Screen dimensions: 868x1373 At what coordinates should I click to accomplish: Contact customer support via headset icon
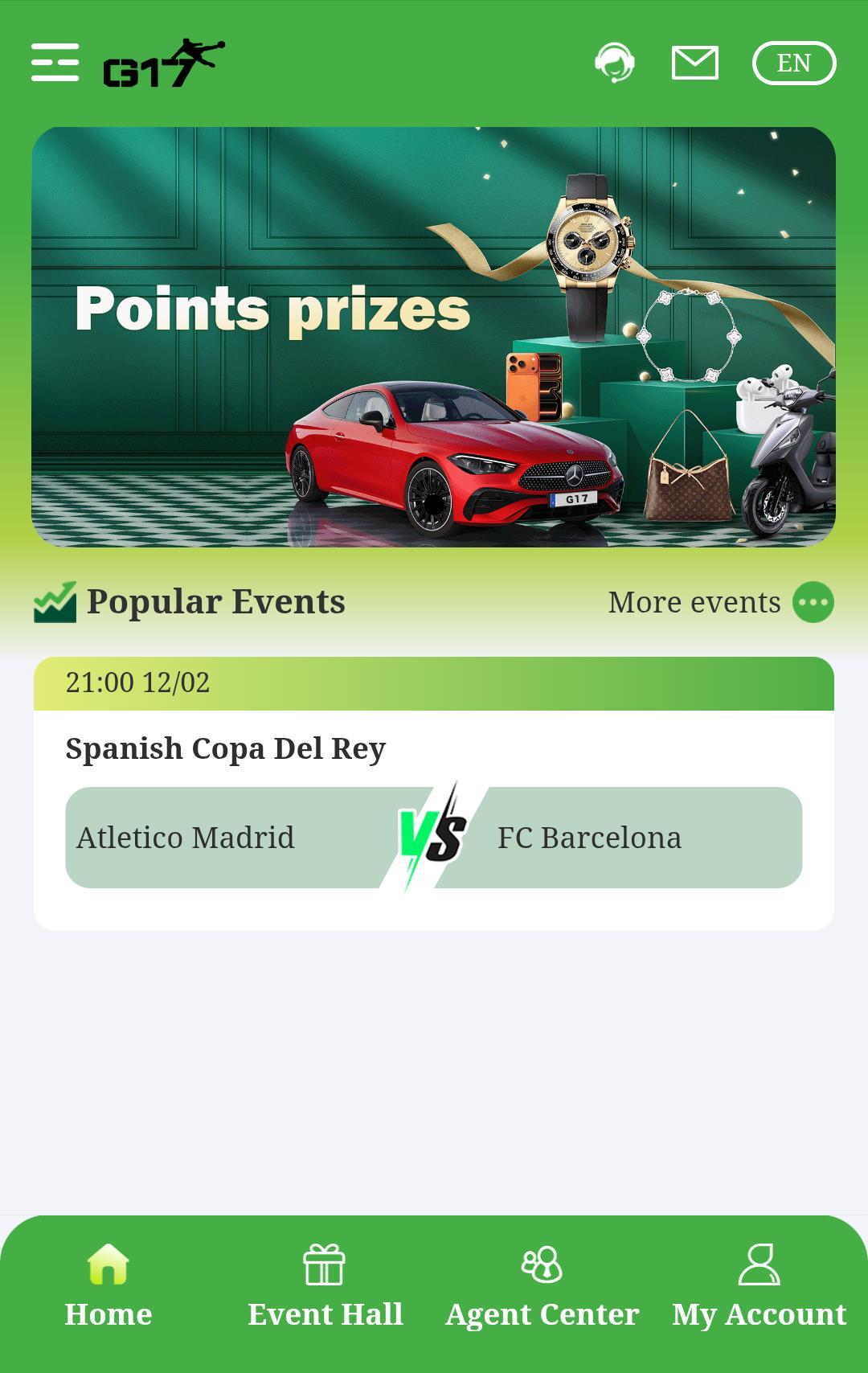click(615, 63)
